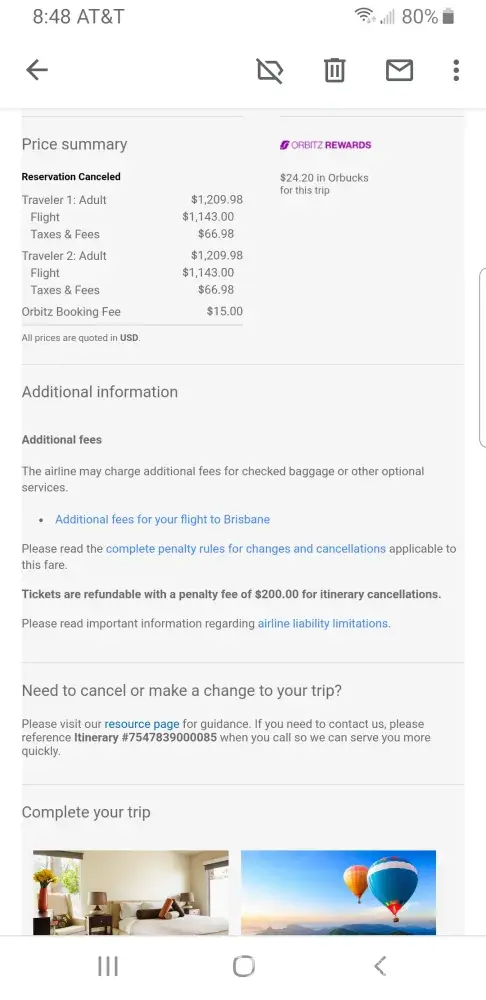486x1000 pixels.
Task: Open the three-dot overflow menu
Action: 456,70
